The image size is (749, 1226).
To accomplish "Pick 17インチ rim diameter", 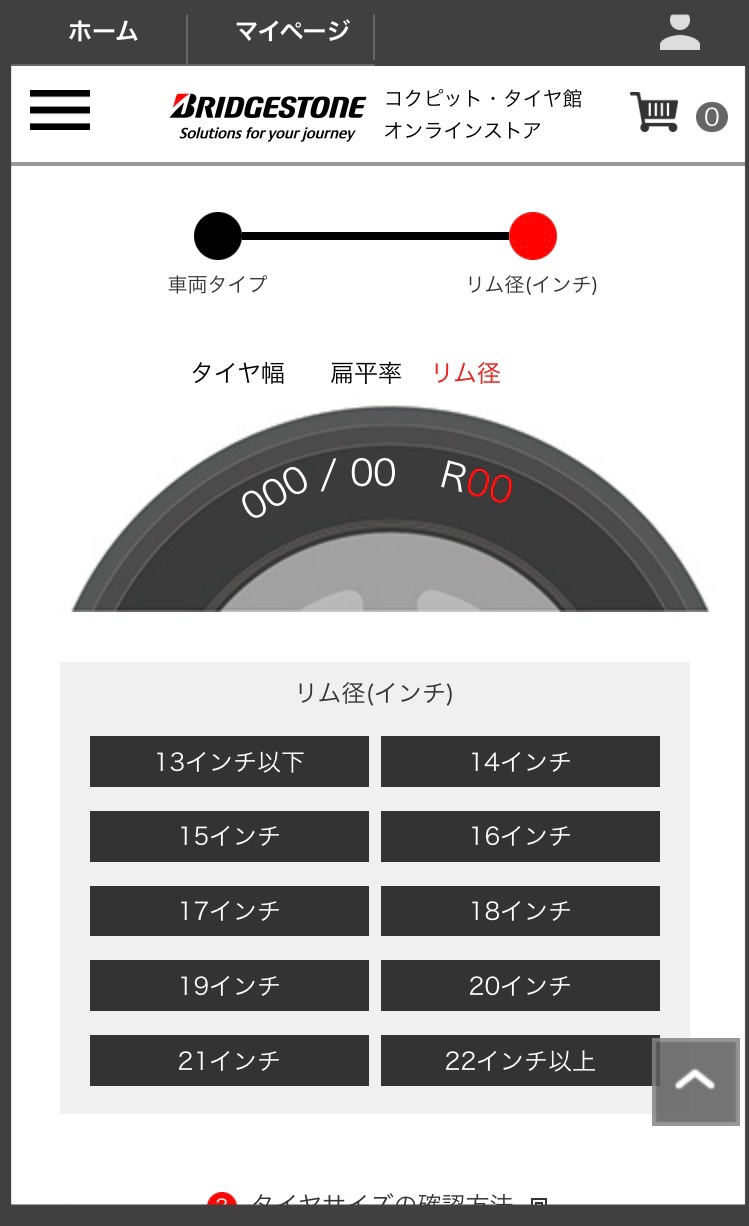I will [x=229, y=911].
